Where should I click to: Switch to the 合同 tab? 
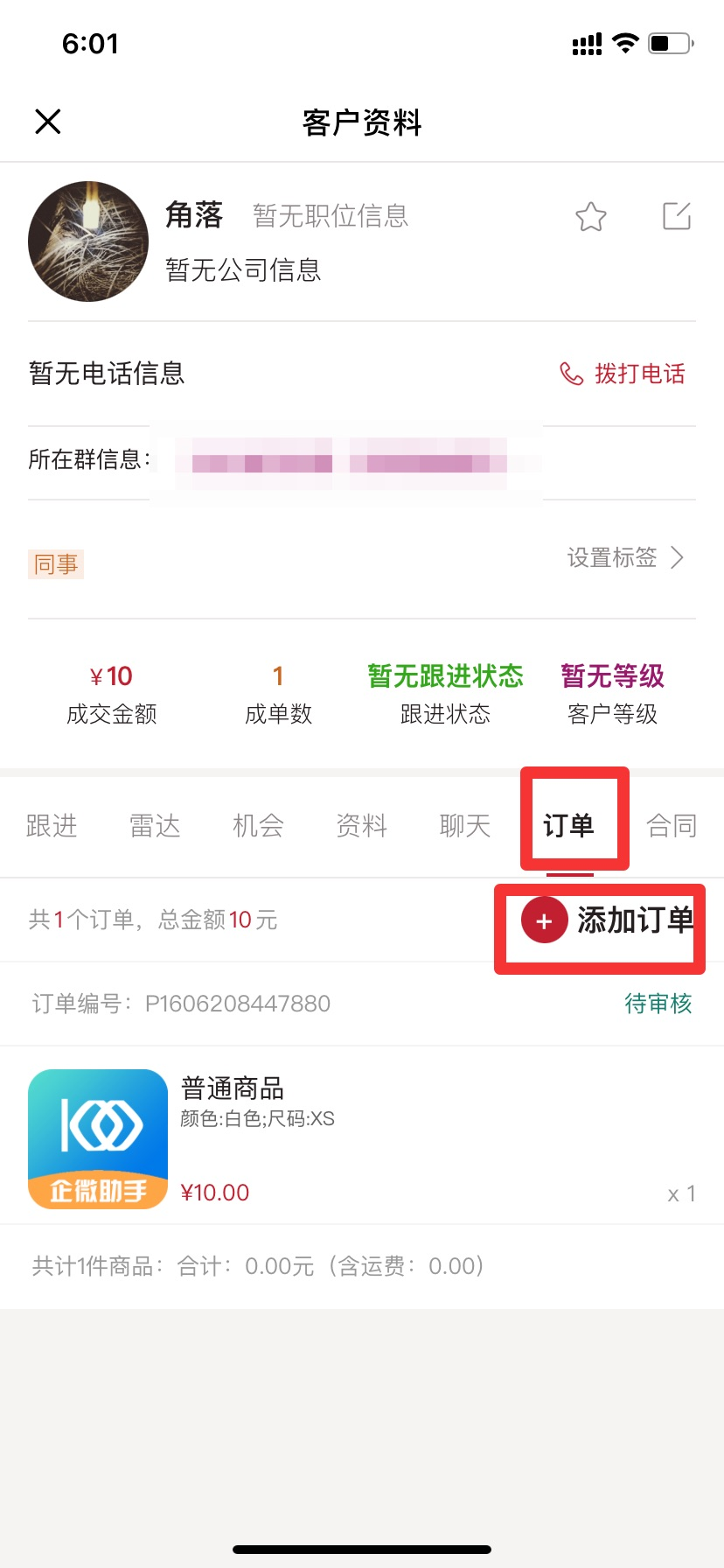672,825
